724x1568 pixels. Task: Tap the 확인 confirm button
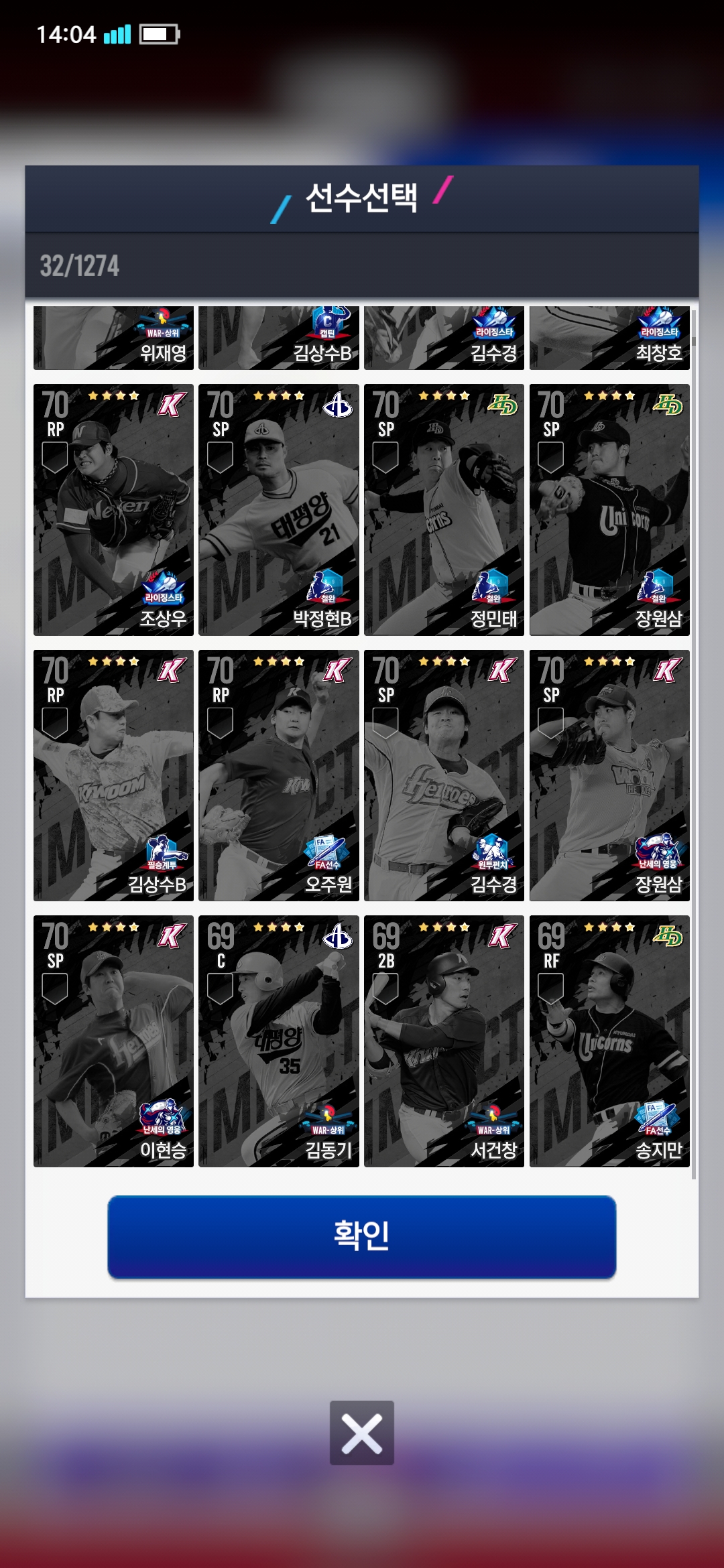(x=361, y=1236)
